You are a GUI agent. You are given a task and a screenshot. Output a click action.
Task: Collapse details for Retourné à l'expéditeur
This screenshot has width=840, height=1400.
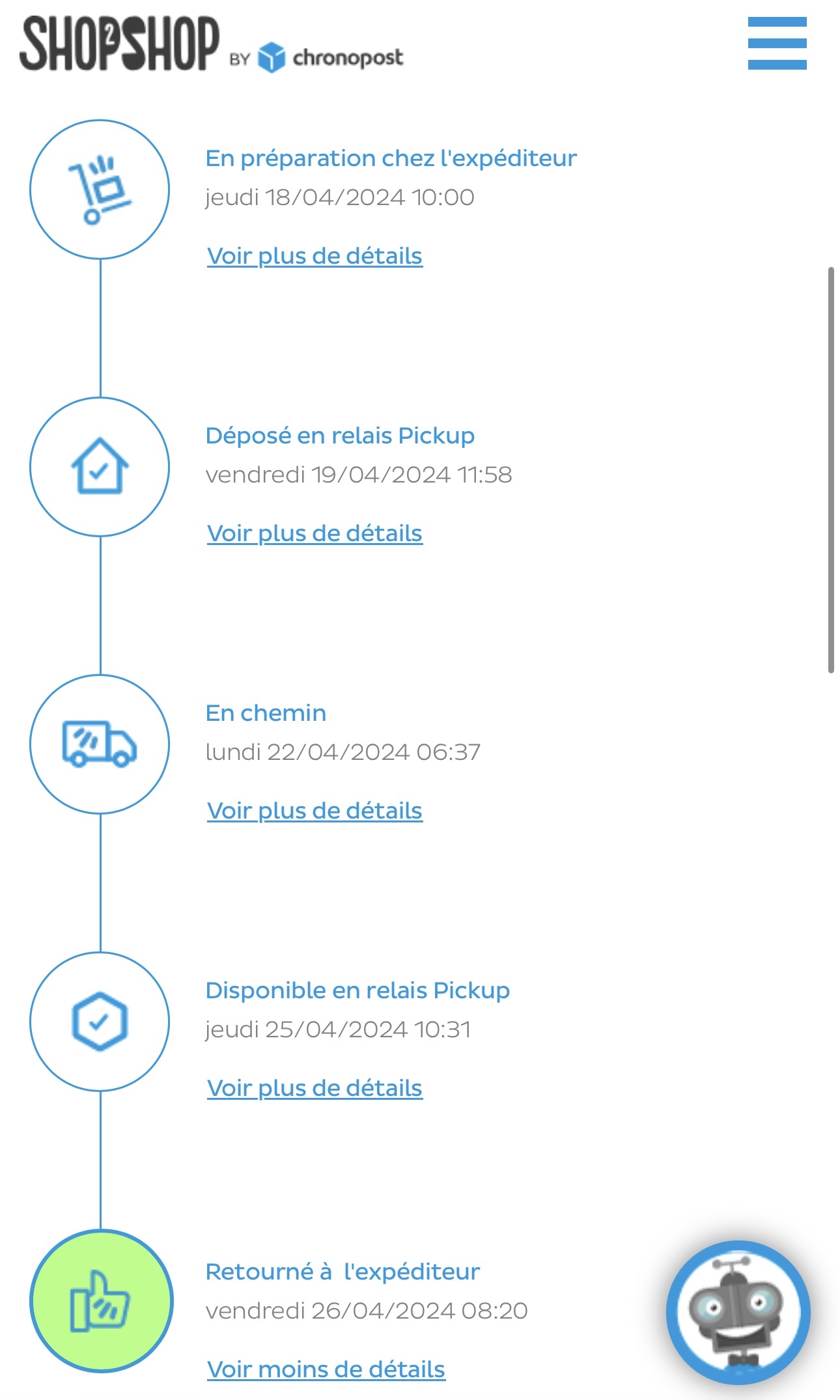pos(326,1369)
